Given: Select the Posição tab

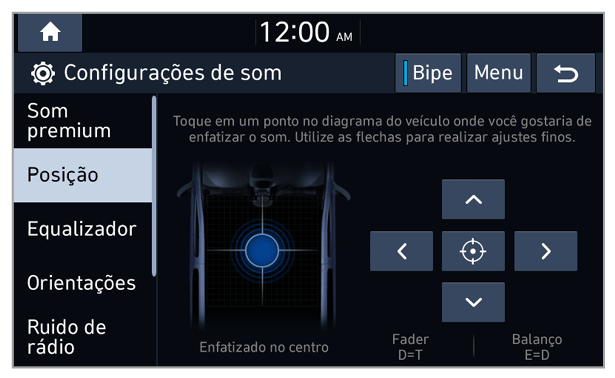Looking at the screenshot, I should (83, 175).
